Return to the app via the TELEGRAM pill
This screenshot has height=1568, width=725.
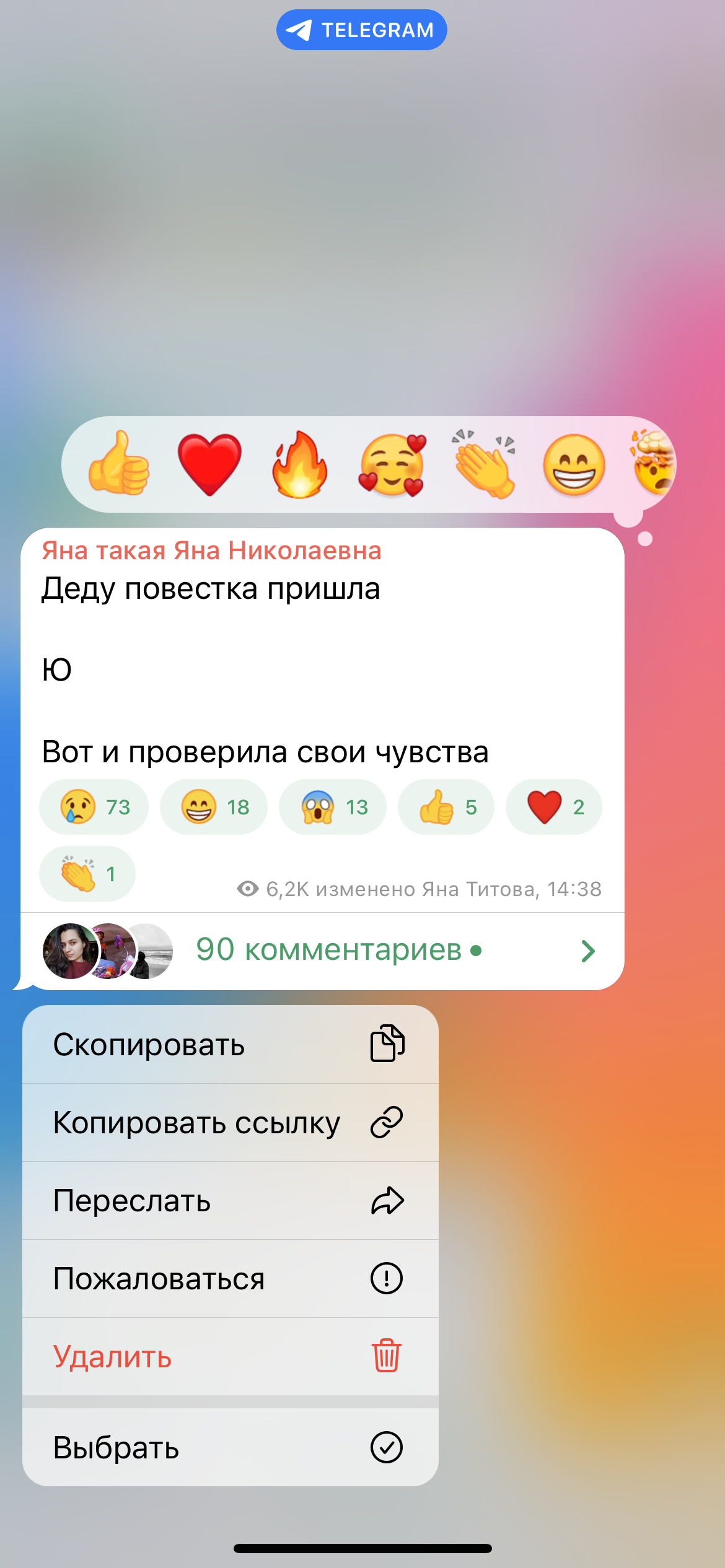pos(362,30)
